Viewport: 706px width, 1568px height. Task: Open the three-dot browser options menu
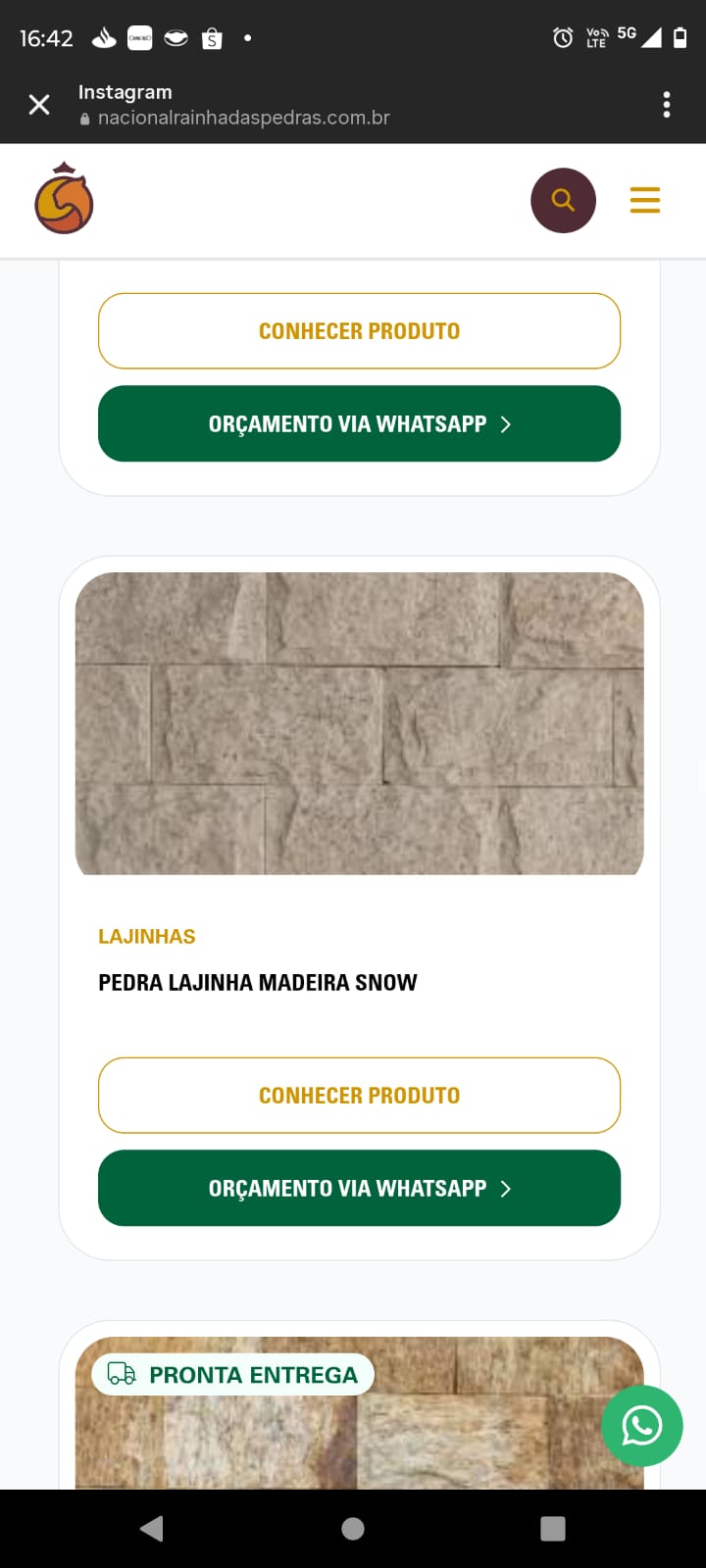point(667,104)
